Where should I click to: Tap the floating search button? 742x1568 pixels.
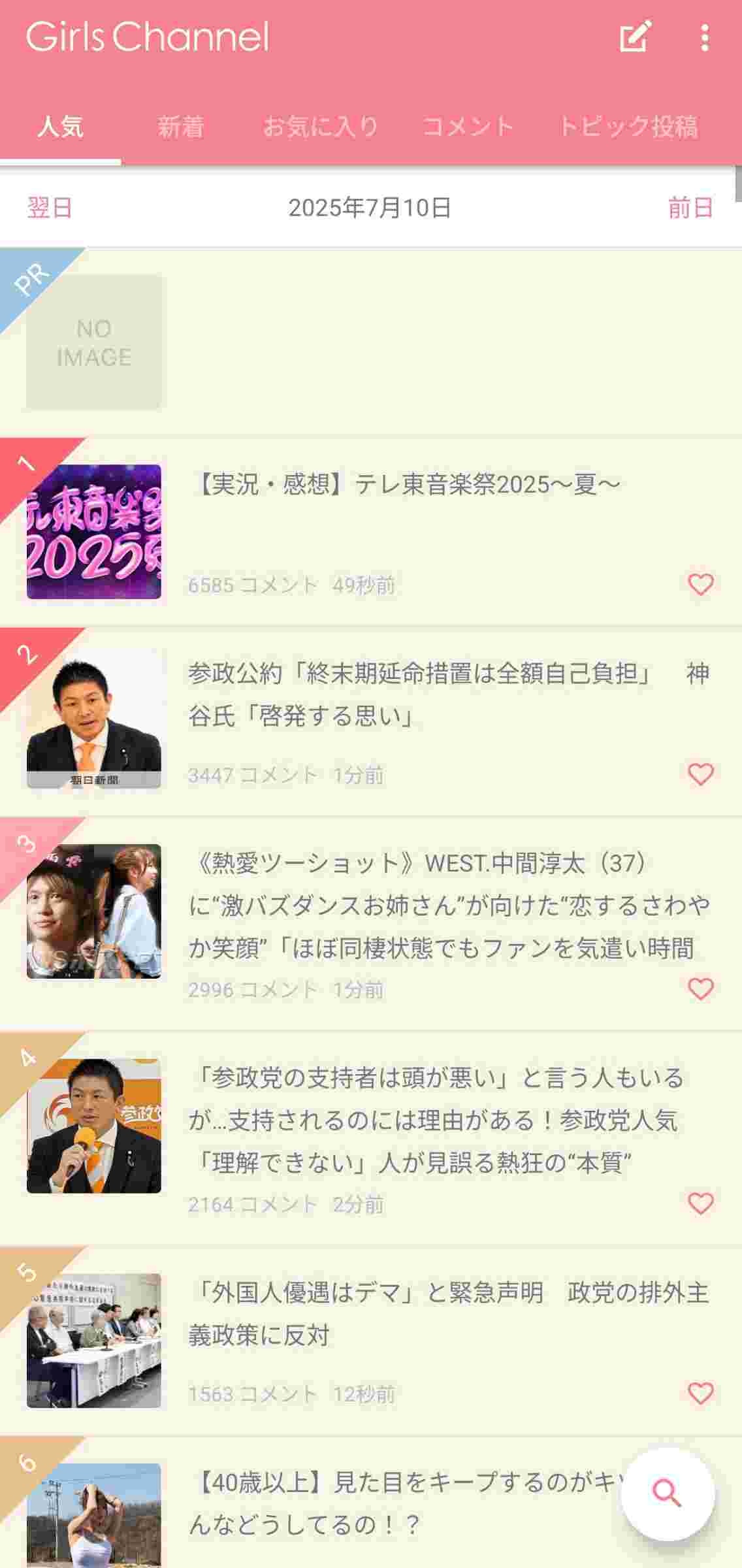coord(667,1494)
